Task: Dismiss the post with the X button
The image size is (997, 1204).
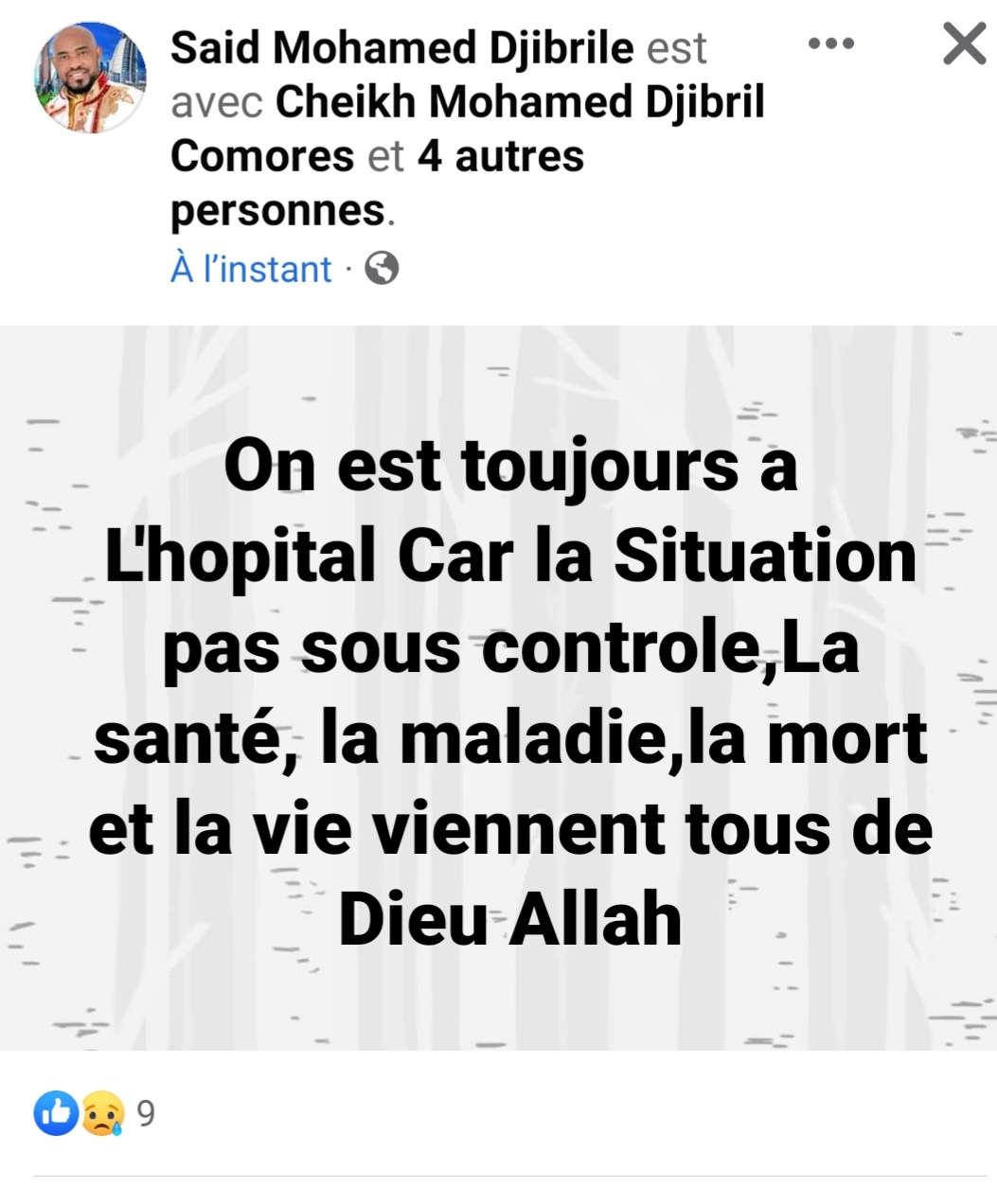Action: click(964, 44)
